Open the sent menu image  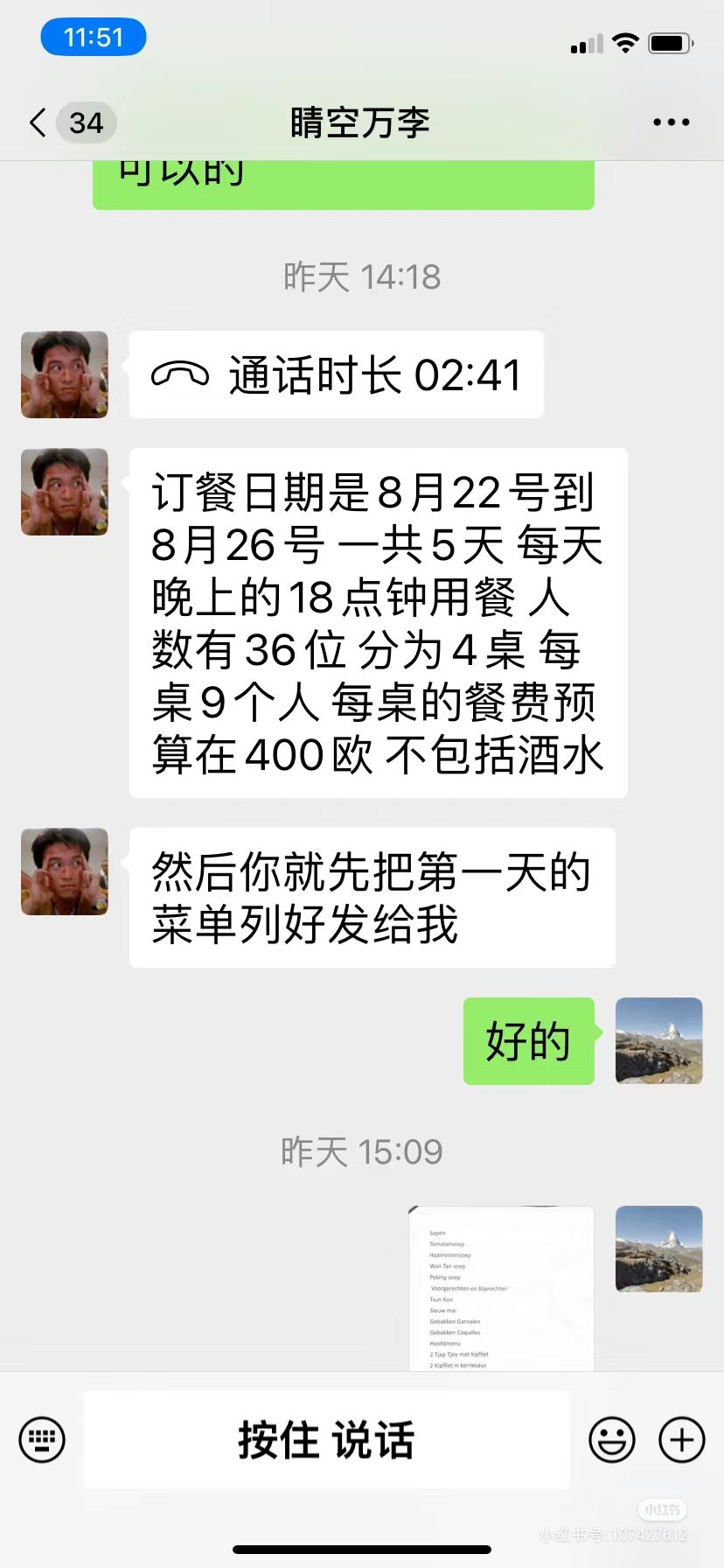click(502, 1288)
